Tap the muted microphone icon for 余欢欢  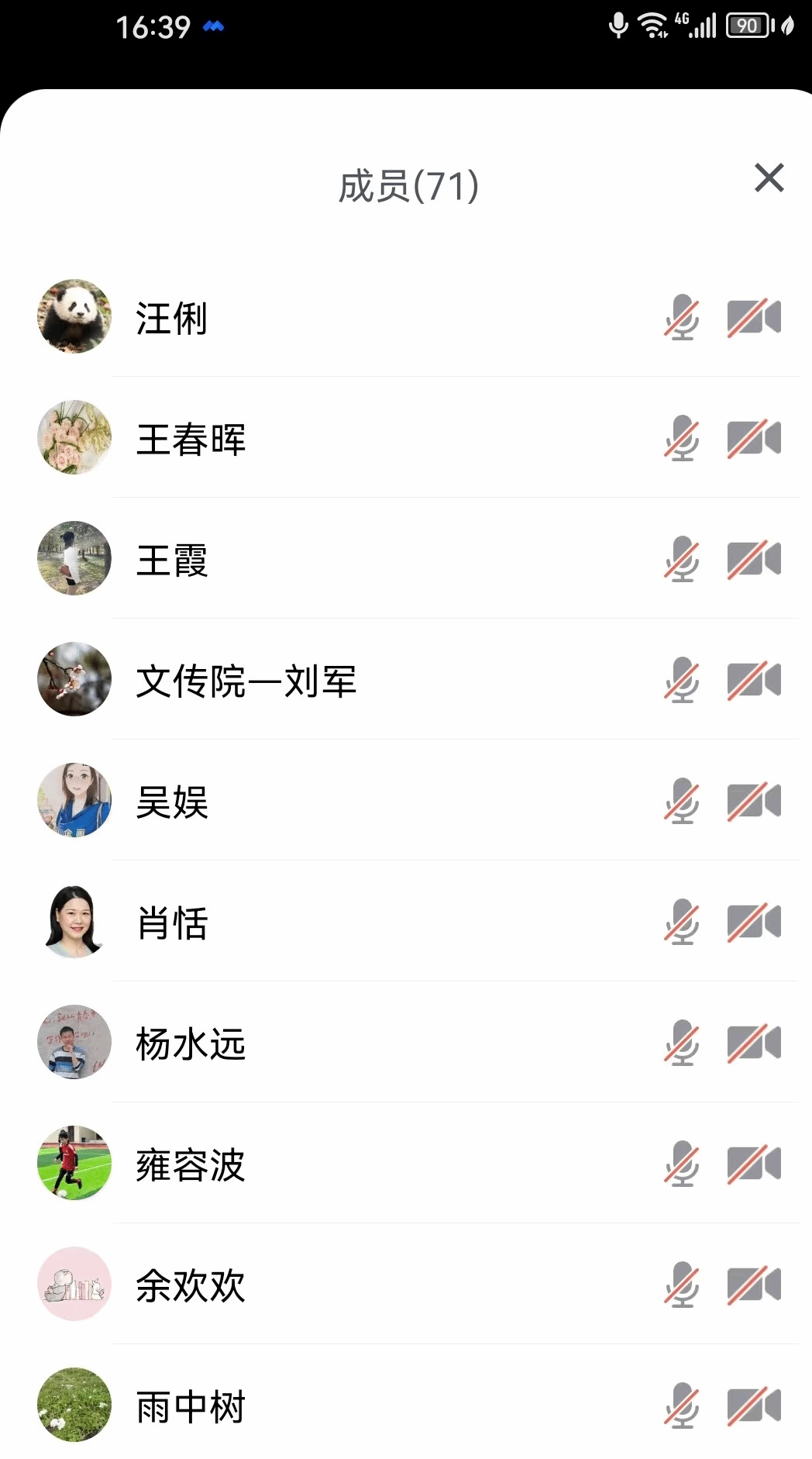tap(682, 1285)
